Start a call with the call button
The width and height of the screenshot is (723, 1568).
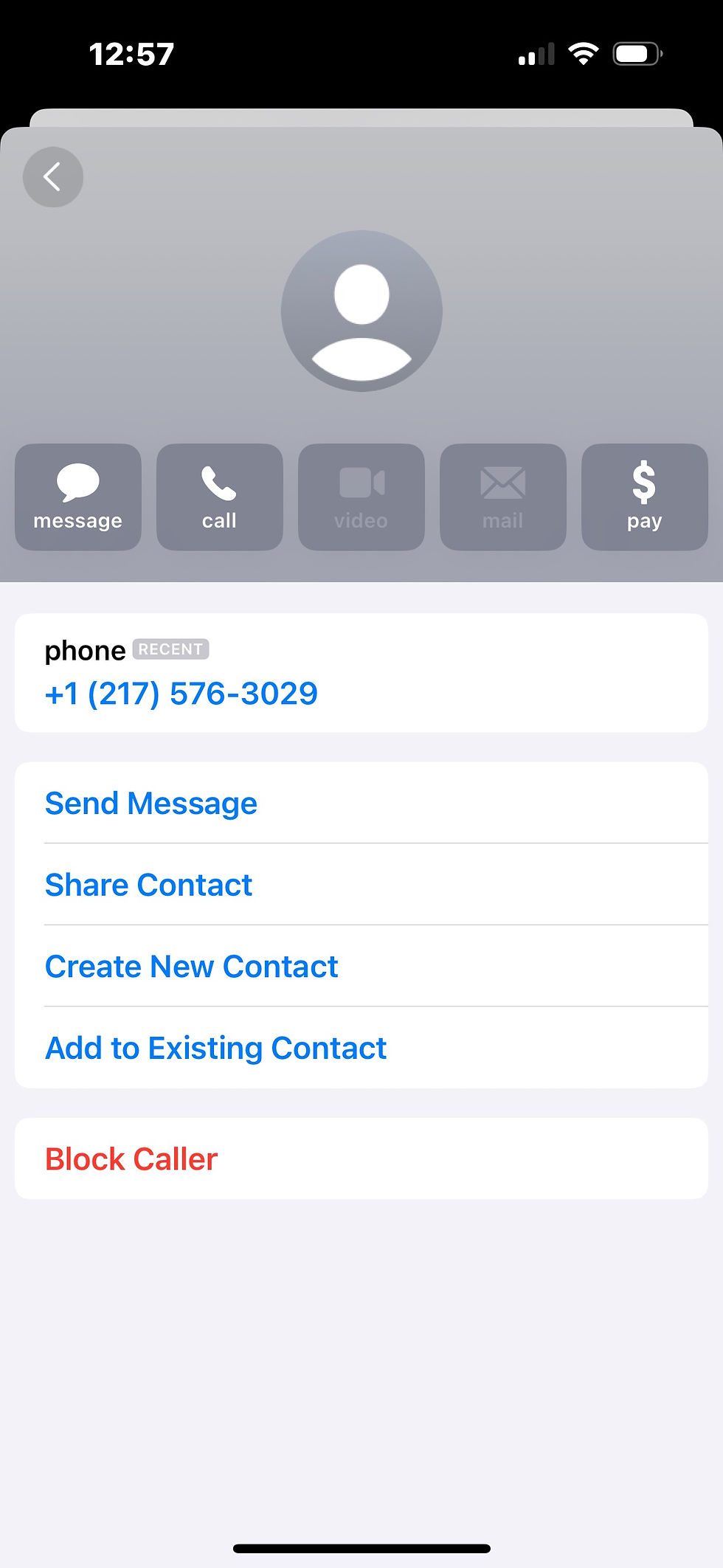point(220,497)
